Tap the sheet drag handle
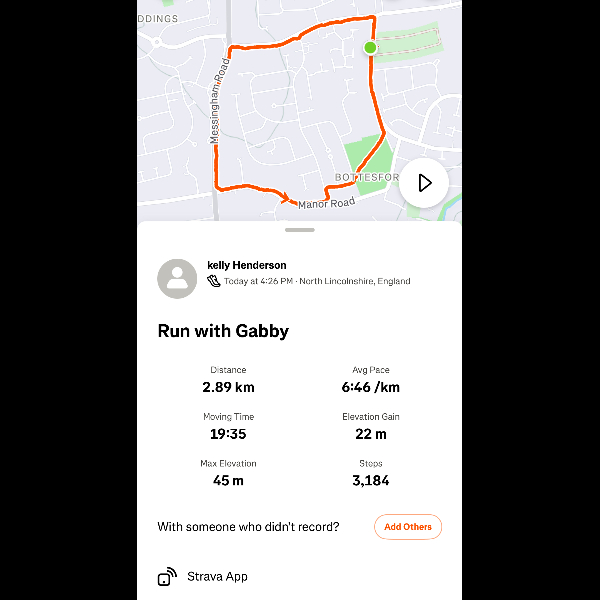 click(300, 230)
